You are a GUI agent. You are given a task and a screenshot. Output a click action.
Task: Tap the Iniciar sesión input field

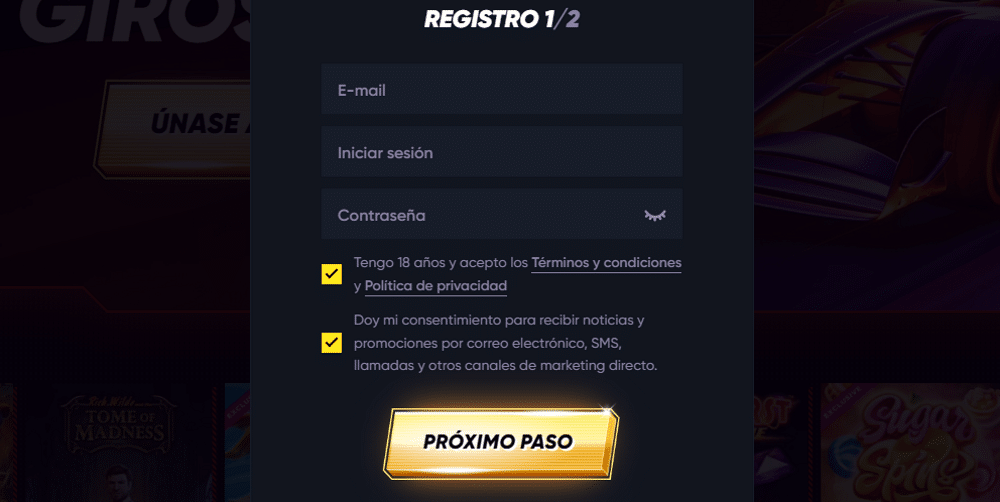tap(500, 153)
